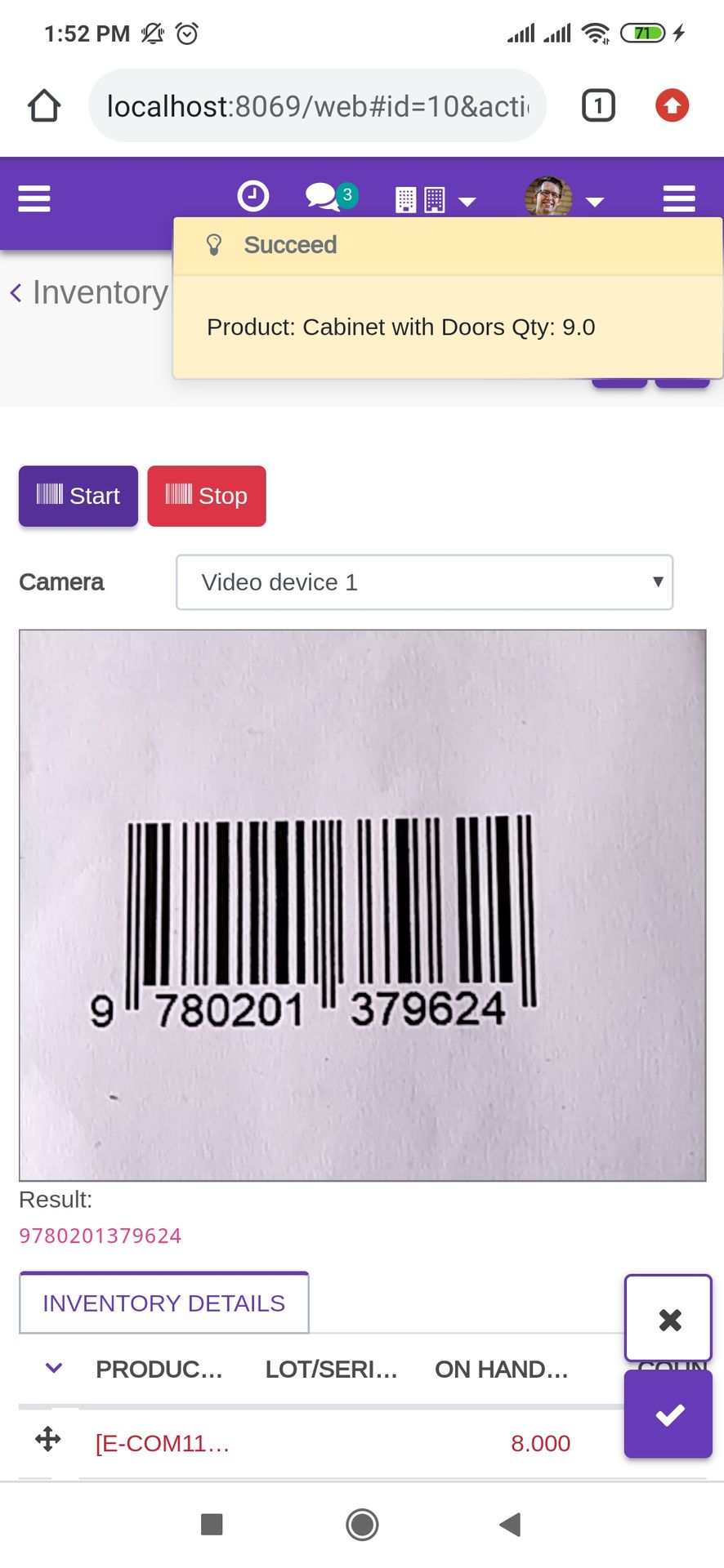724x1568 pixels.
Task: Open the user avatar menu
Action: tap(564, 198)
